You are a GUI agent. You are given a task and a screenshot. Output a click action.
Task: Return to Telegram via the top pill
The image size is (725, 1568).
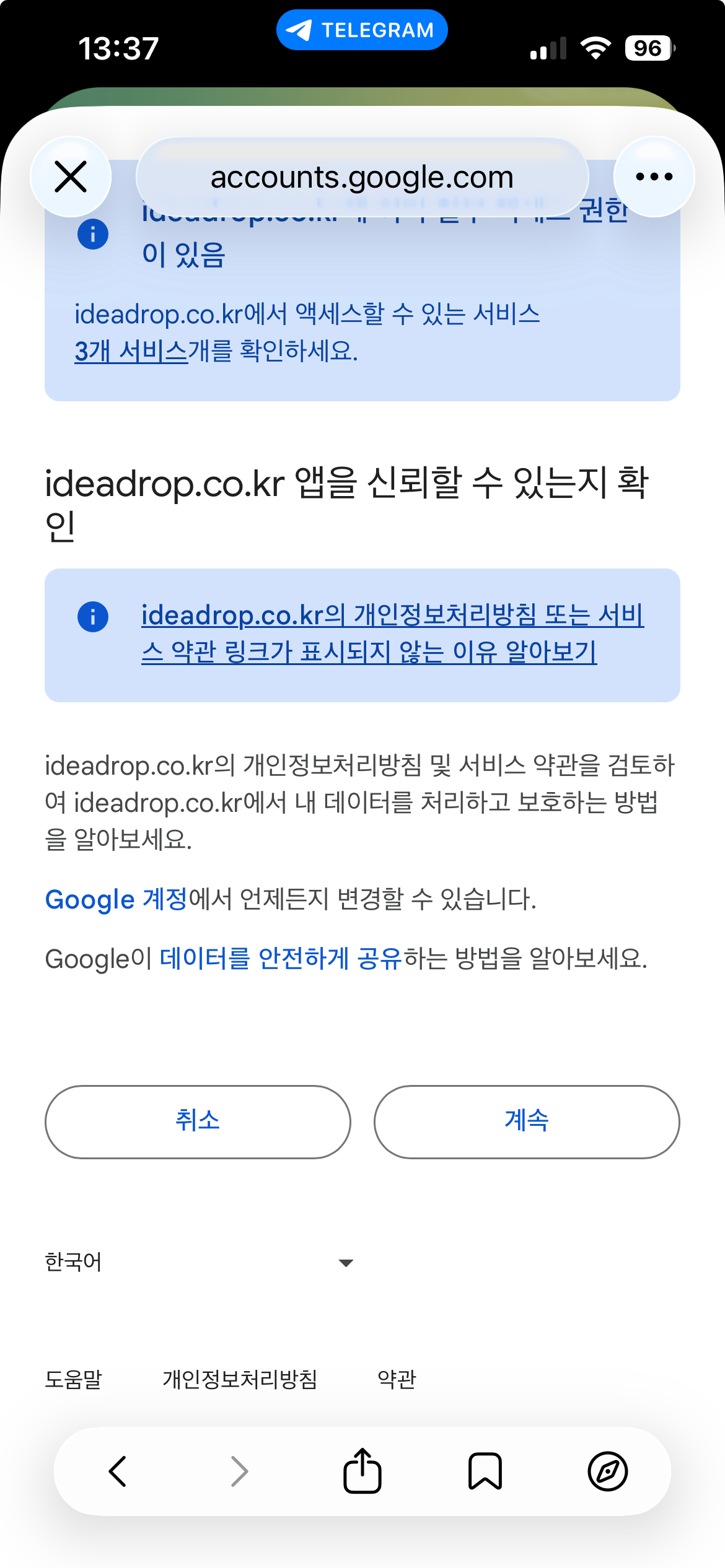point(362,29)
